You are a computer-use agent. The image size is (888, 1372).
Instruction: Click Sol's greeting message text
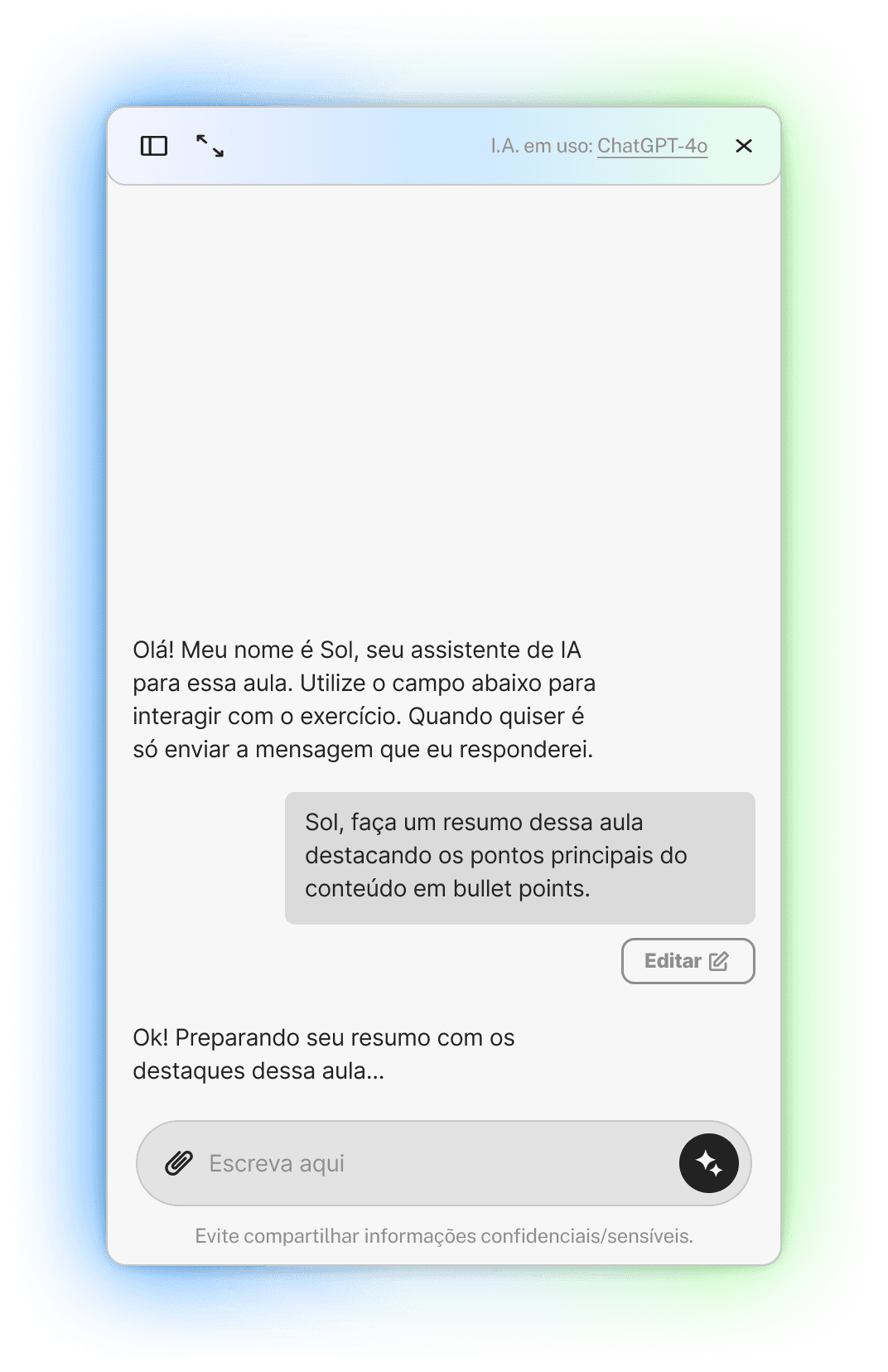pos(364,700)
